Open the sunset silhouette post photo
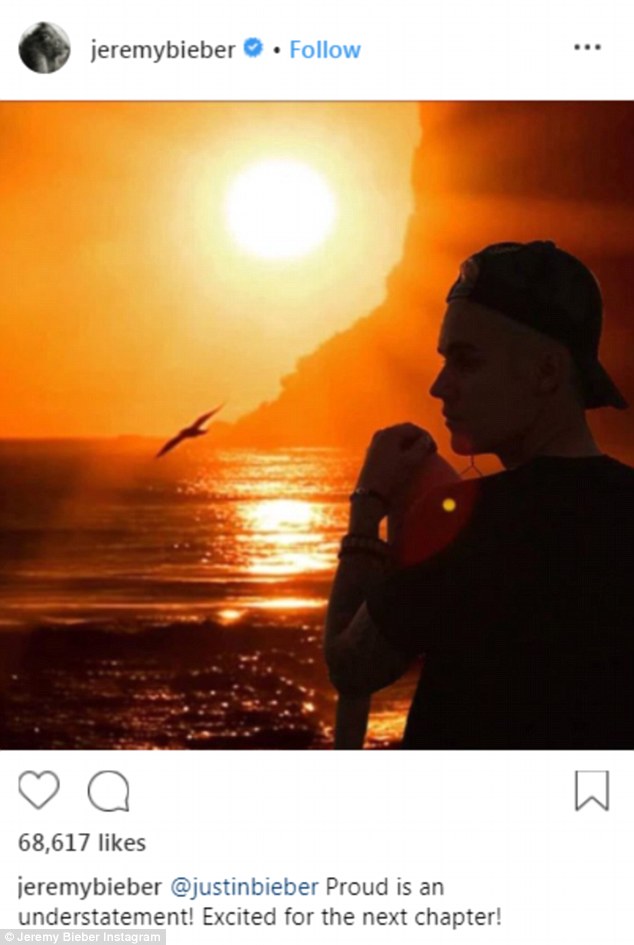The height and width of the screenshot is (945, 634). point(317,425)
